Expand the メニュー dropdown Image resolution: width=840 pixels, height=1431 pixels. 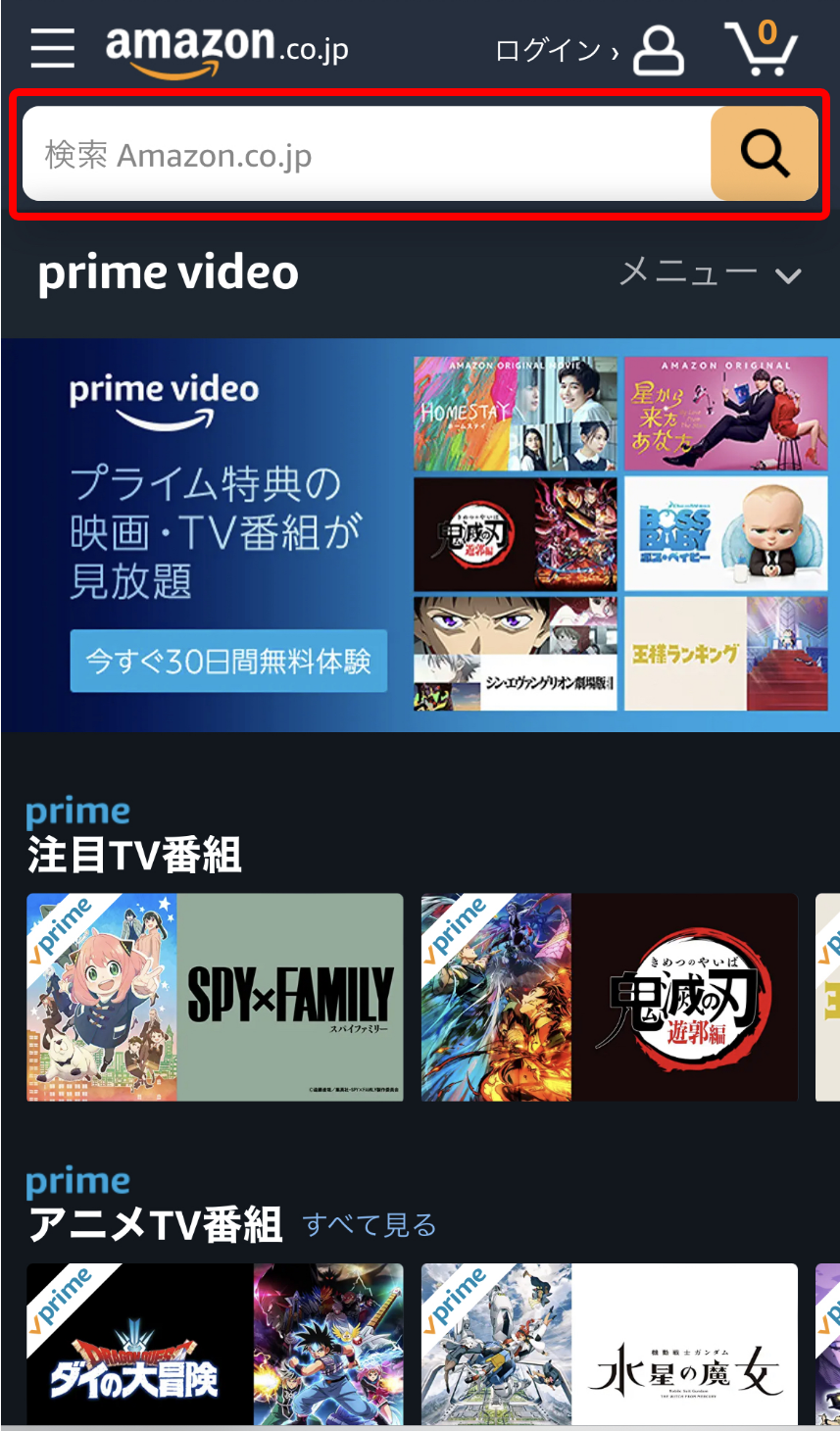point(711,273)
